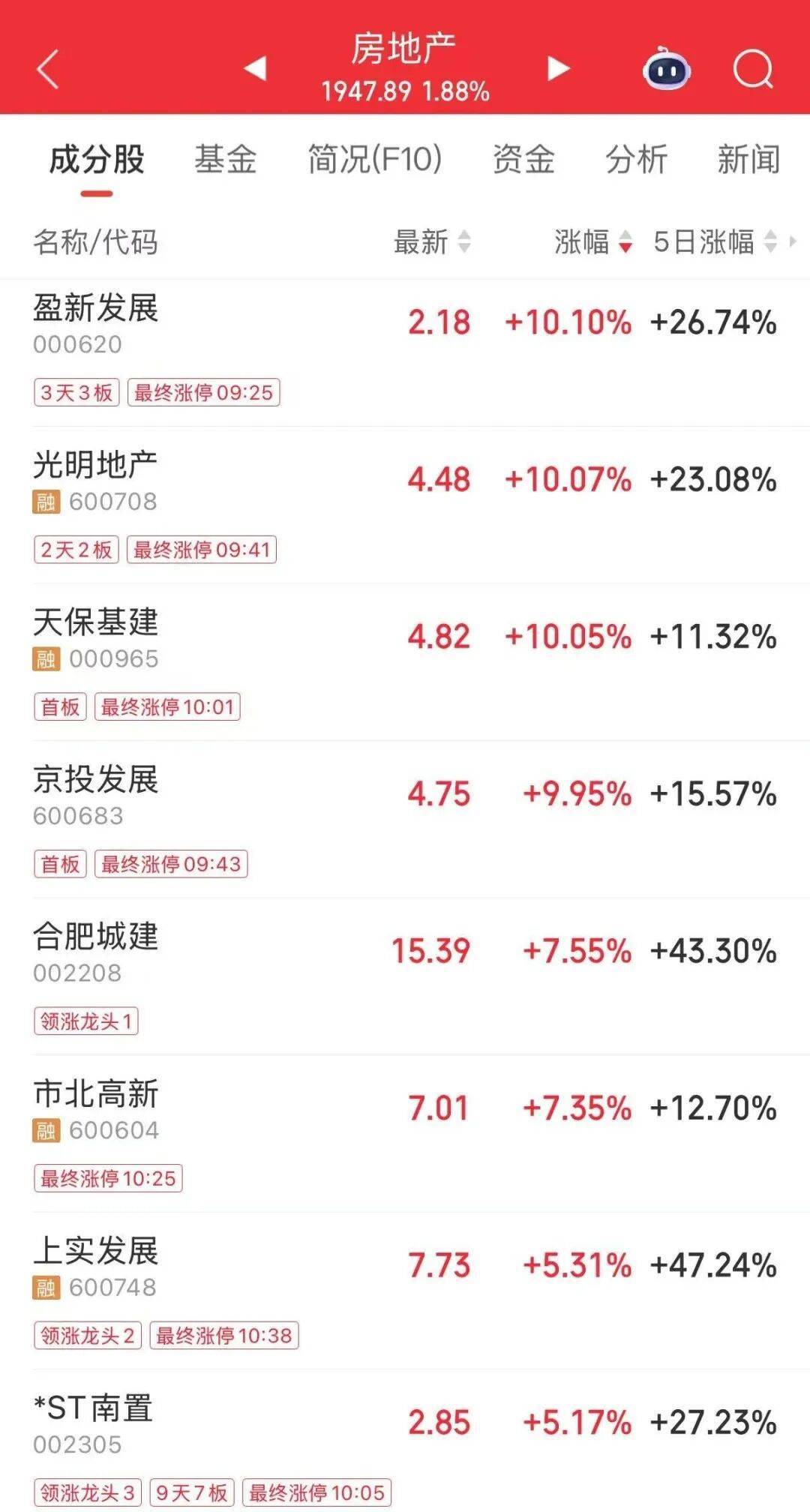Viewport: 810px width, 1512px height.
Task: Click the right arrow beside 房地产 title
Action: tap(558, 70)
